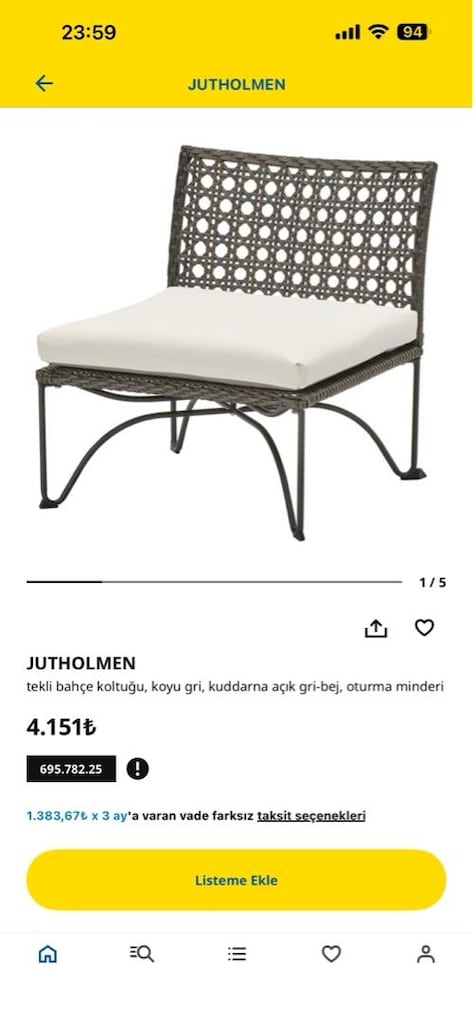Open the JUTHOLMEN chair product image
This screenshot has height=1024, width=473.
236,342
